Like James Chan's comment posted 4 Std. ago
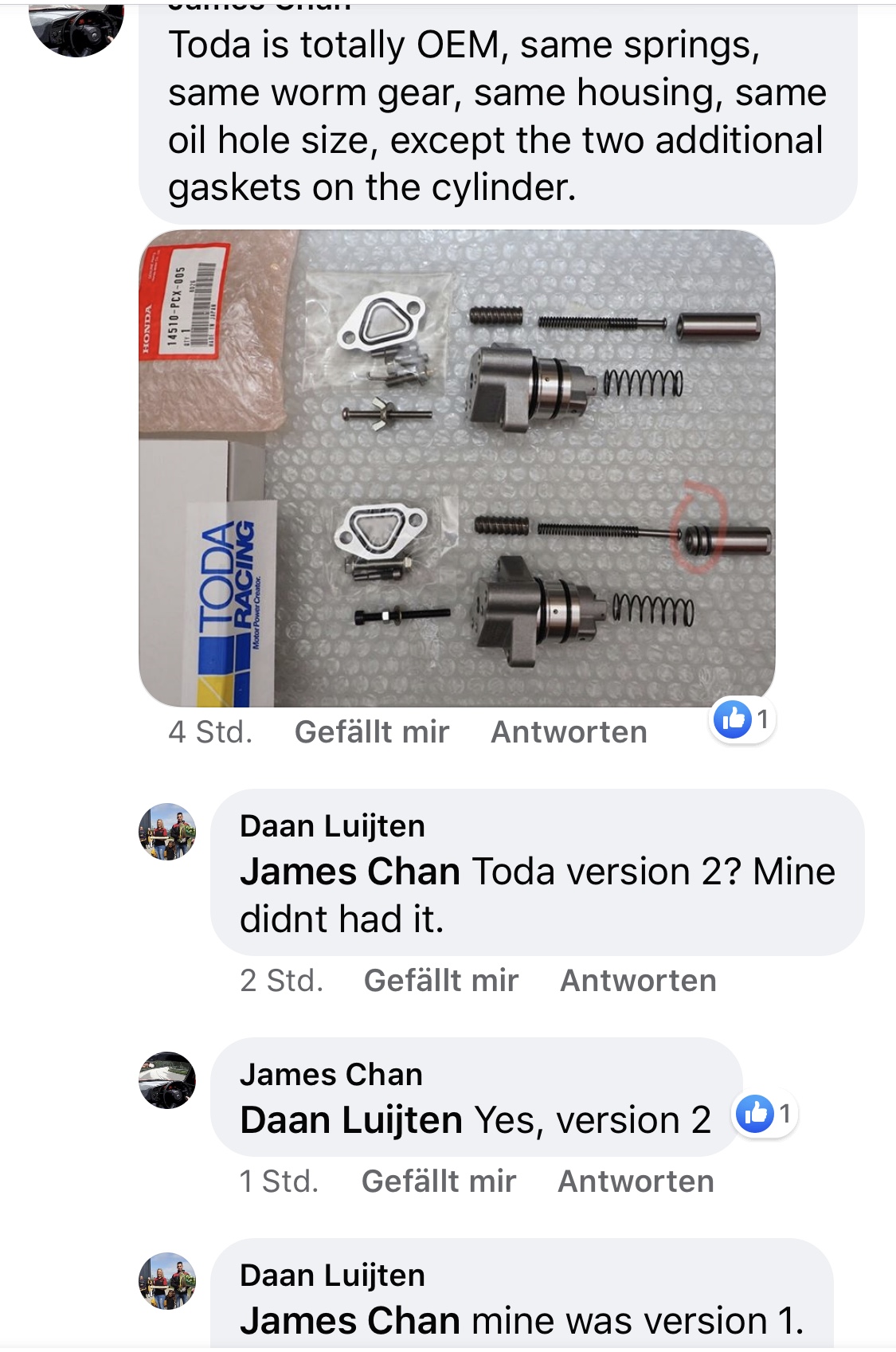The width and height of the screenshot is (896, 1352). 371,732
